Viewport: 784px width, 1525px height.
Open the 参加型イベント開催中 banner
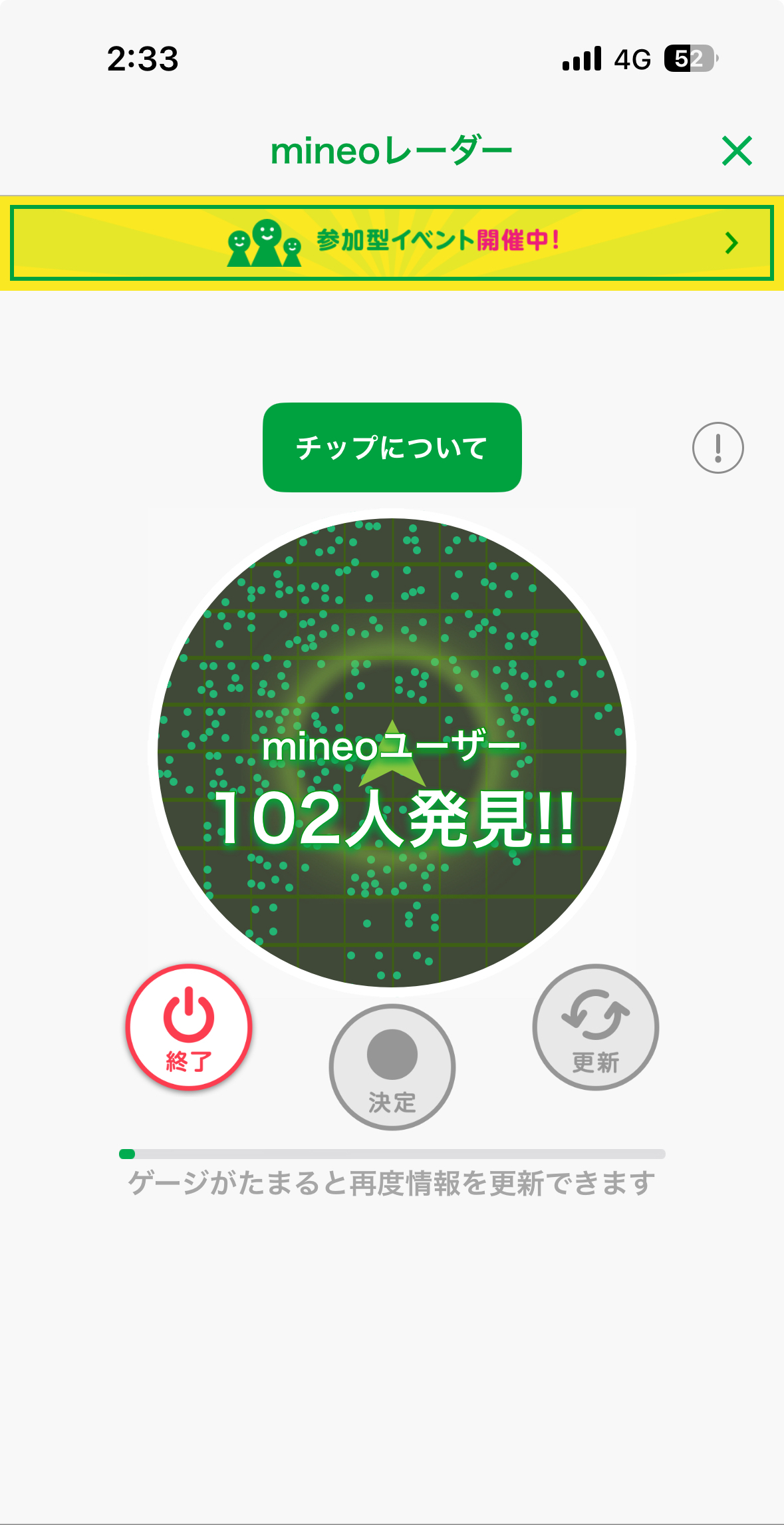coord(392,243)
